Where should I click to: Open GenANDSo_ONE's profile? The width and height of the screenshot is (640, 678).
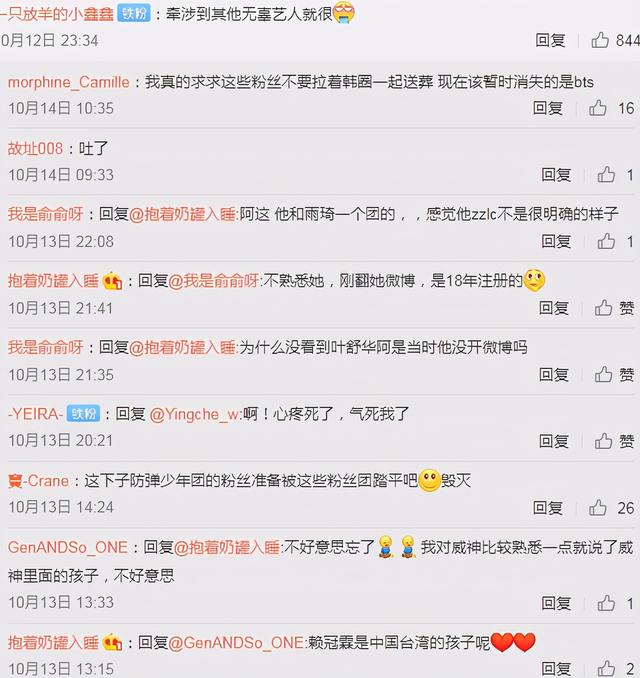point(68,547)
